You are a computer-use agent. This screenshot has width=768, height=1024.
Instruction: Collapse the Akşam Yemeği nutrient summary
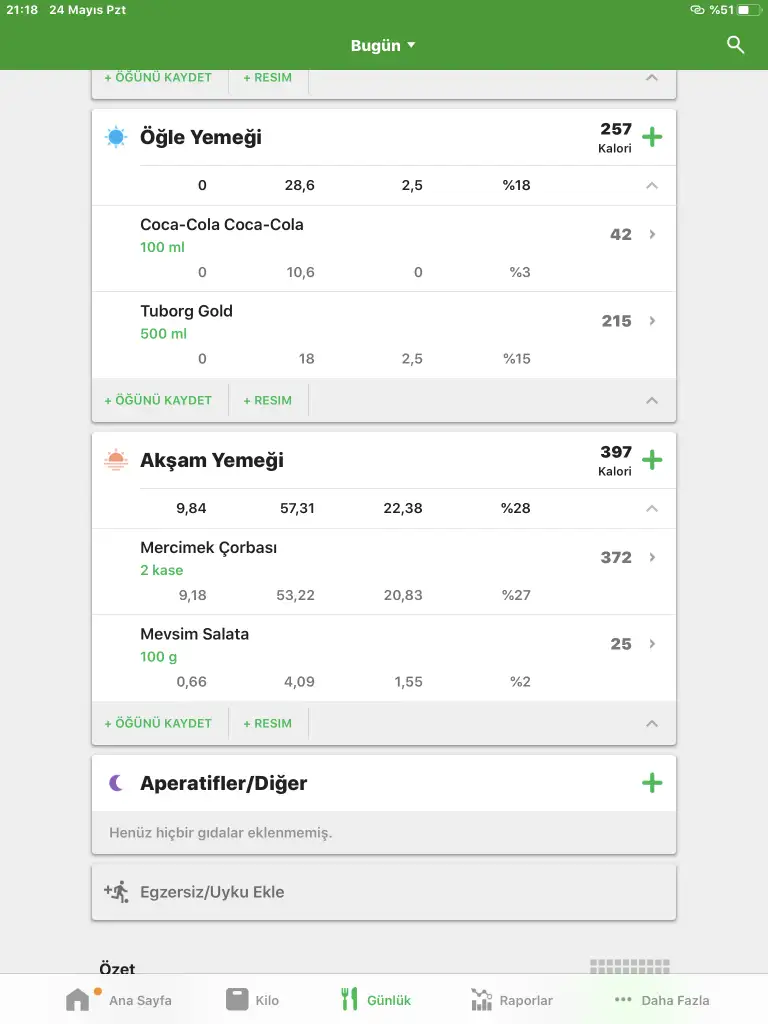652,508
